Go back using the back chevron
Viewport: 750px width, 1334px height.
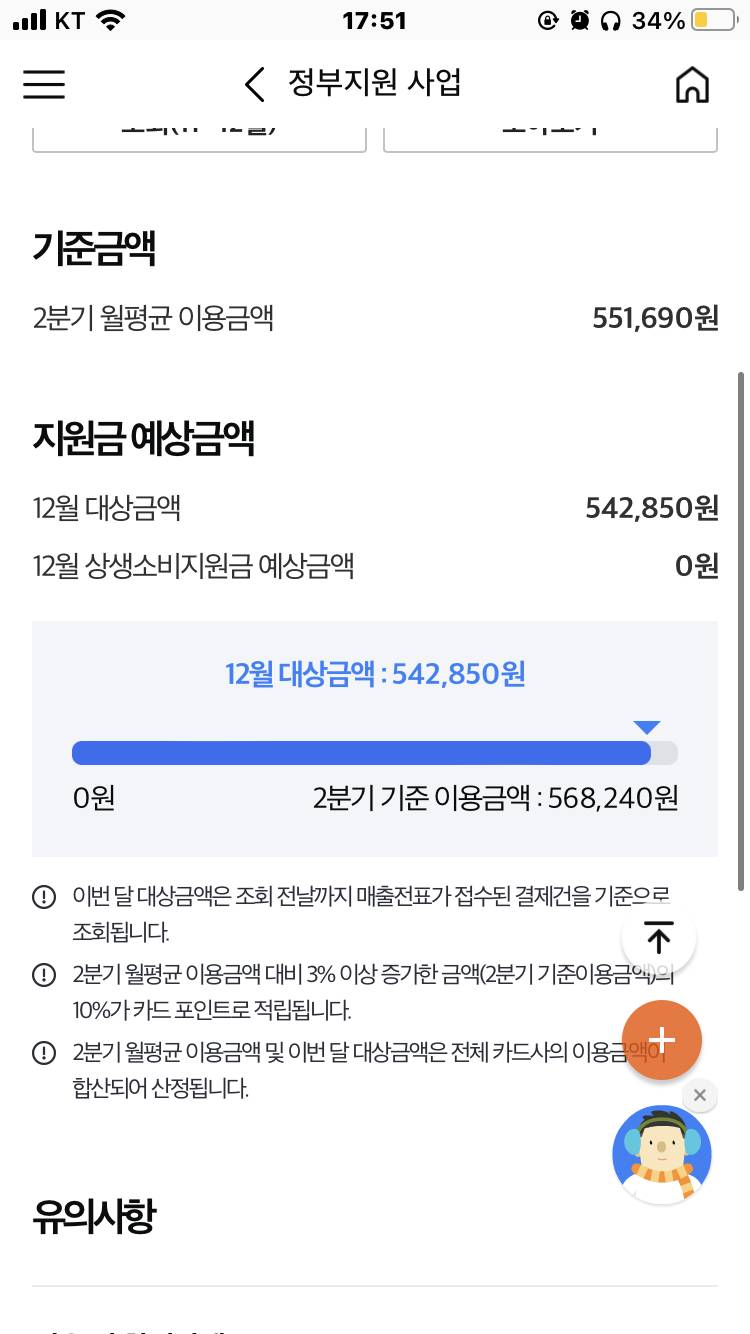pos(253,85)
